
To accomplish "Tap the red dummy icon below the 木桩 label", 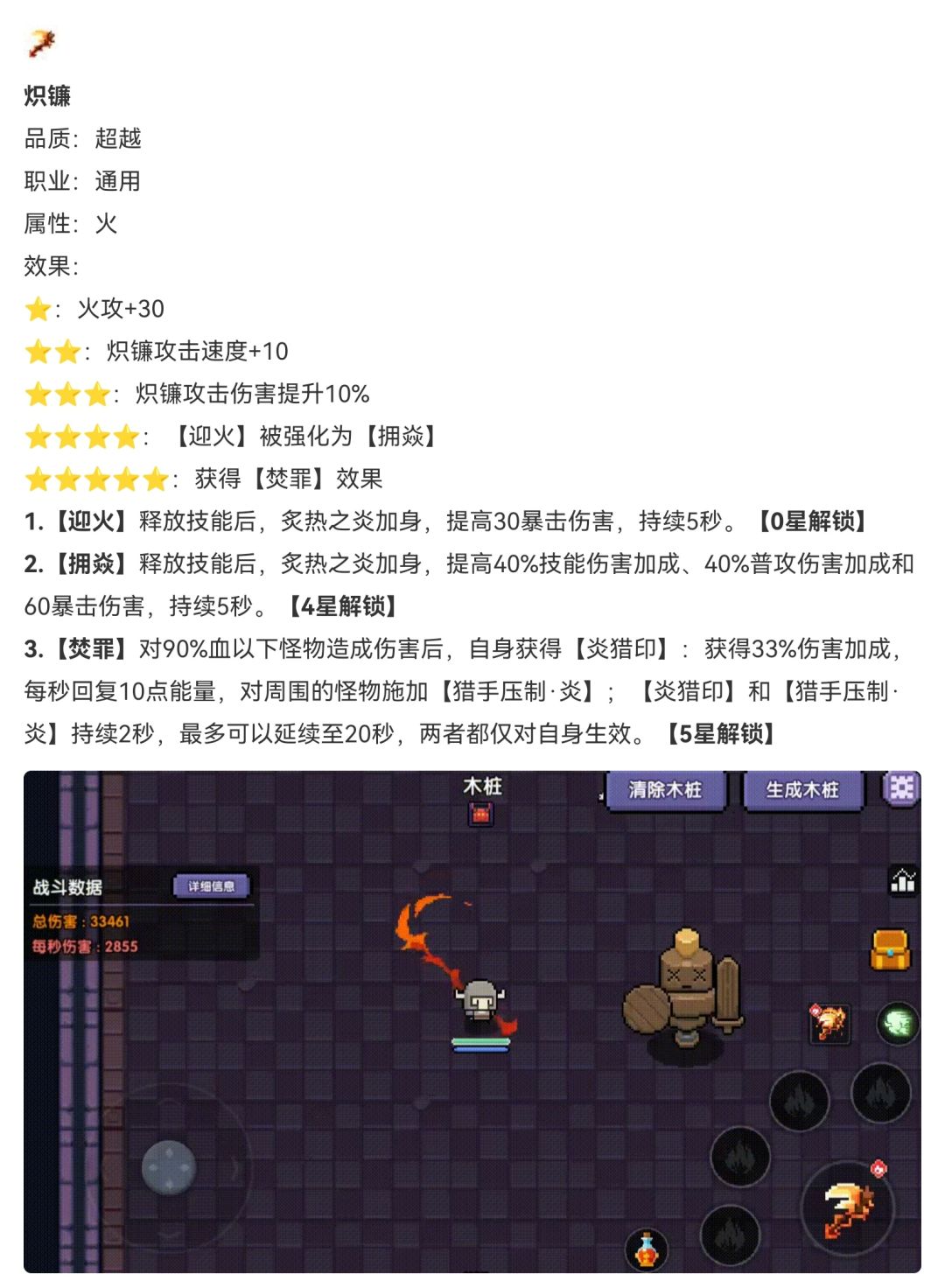I will coord(480,814).
